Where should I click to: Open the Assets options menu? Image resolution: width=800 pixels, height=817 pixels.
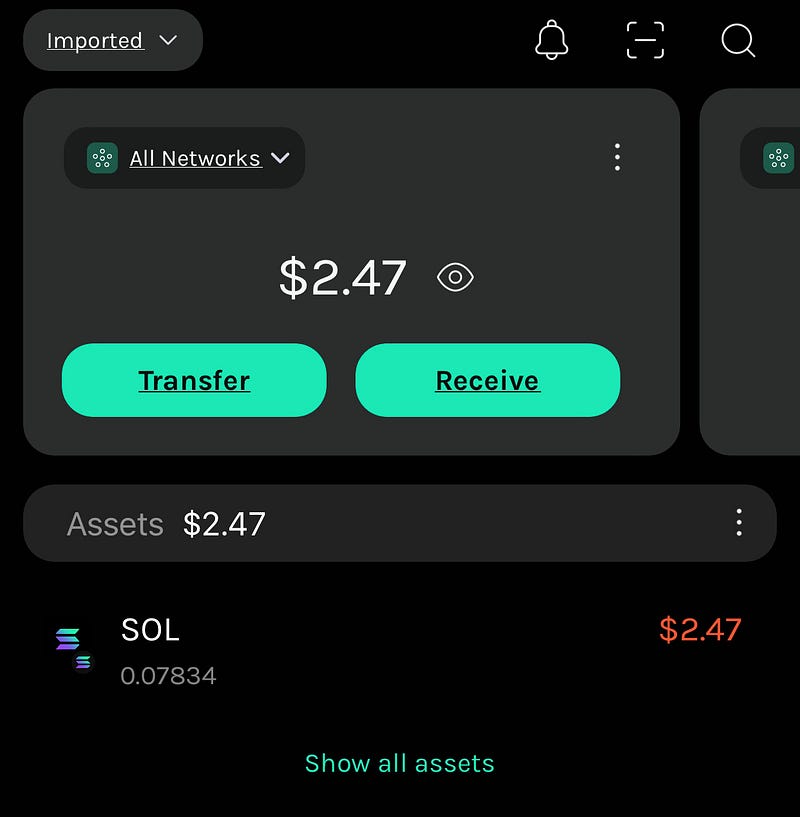[x=739, y=522]
